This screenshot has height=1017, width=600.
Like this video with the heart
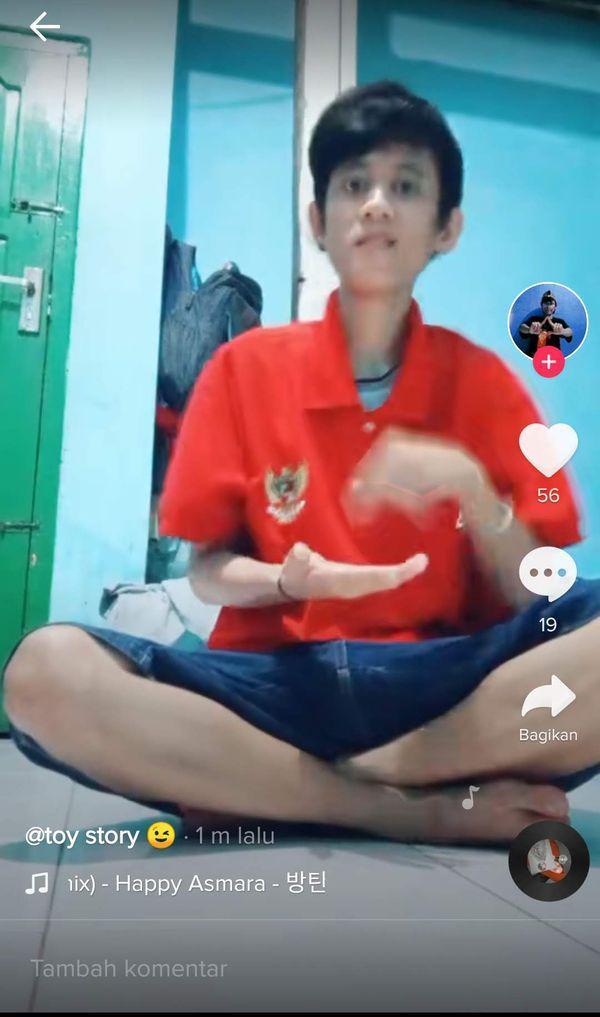coord(548,450)
